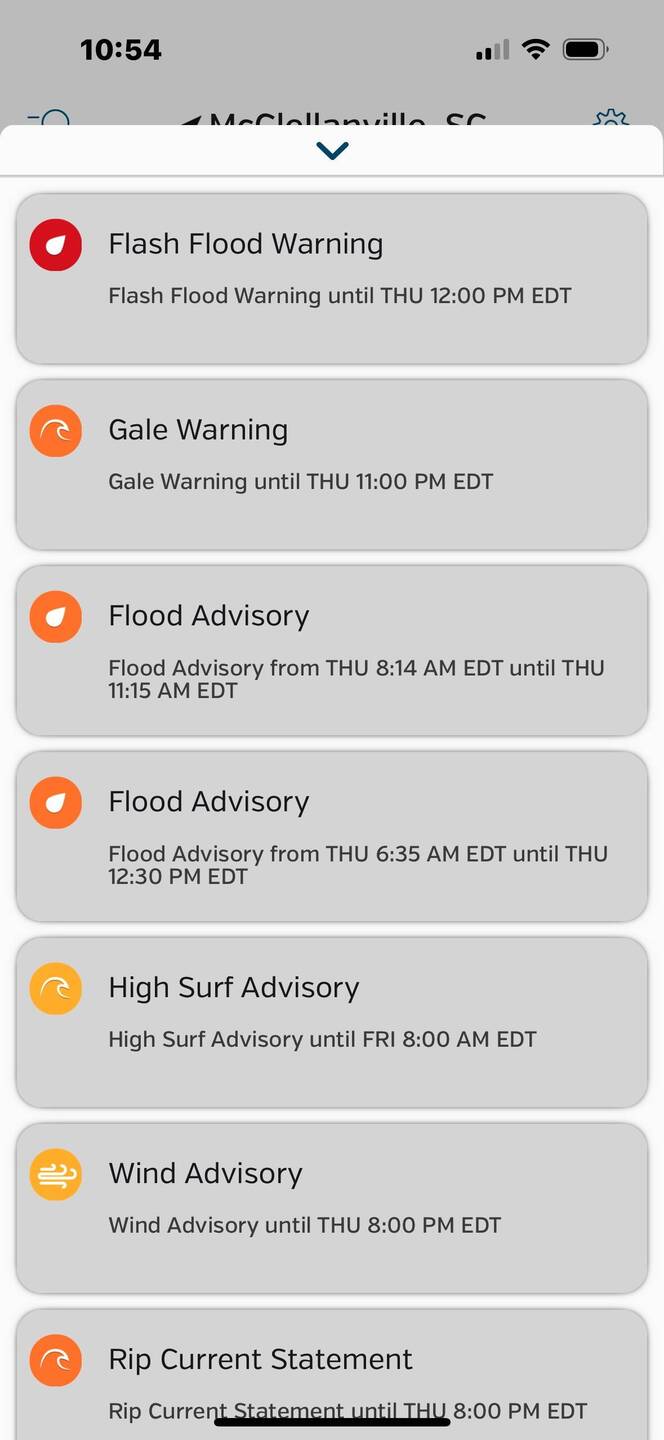
Task: View Flood Advisory starting at 8:14 AM
Action: click(332, 650)
